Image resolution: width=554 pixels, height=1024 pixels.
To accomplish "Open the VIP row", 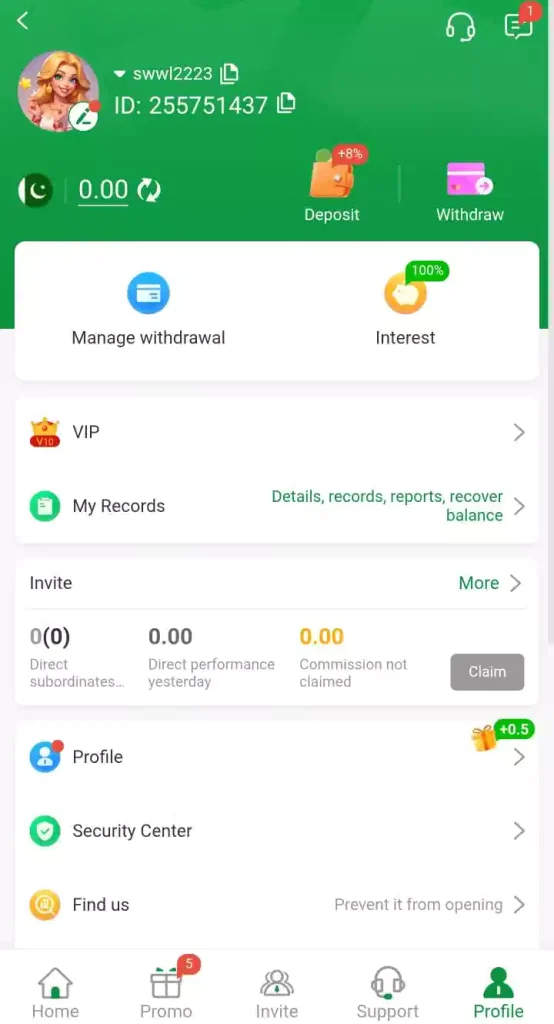I will point(277,432).
